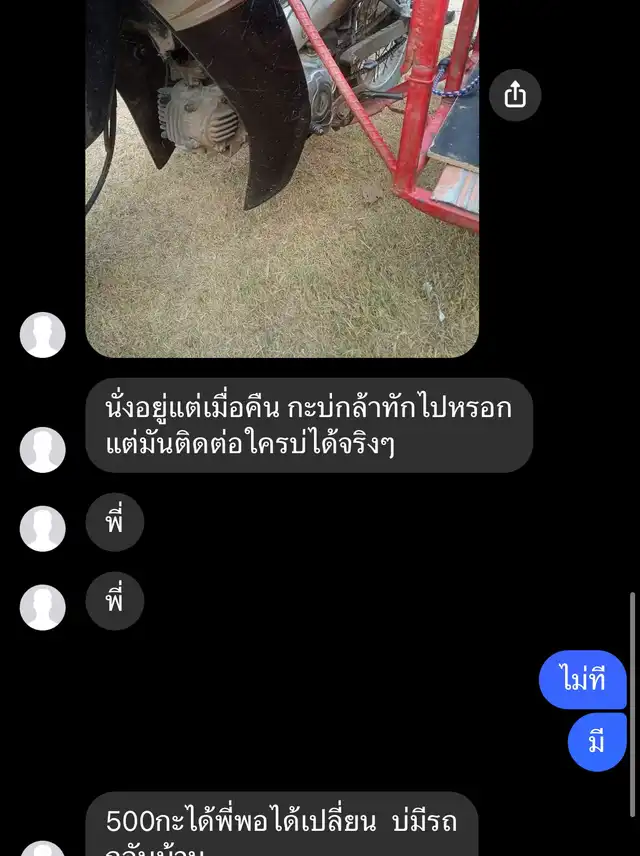Share the photo using the share icon
The height and width of the screenshot is (856, 640).
515,95
